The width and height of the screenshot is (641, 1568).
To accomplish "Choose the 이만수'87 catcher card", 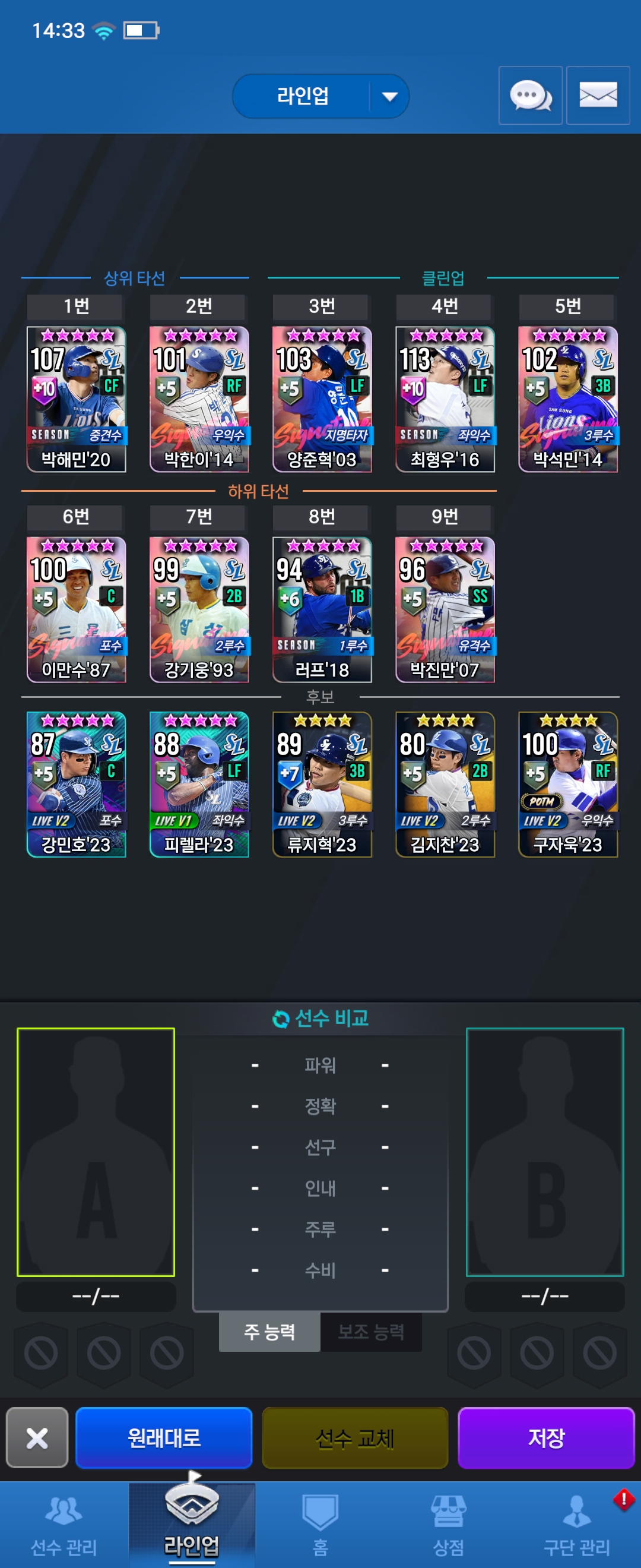I will 77,609.
